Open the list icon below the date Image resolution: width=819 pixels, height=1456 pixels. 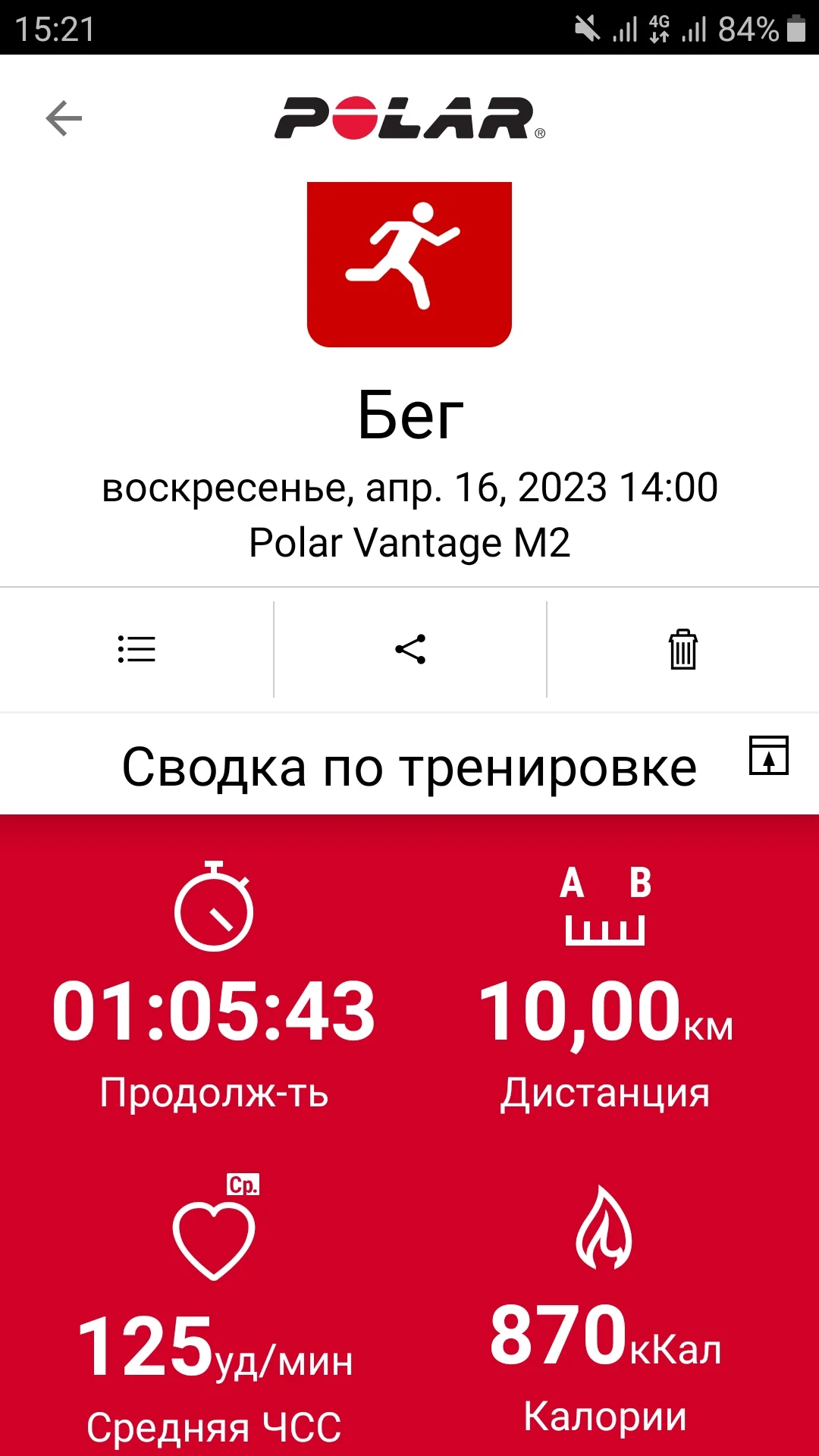pyautogui.click(x=136, y=649)
